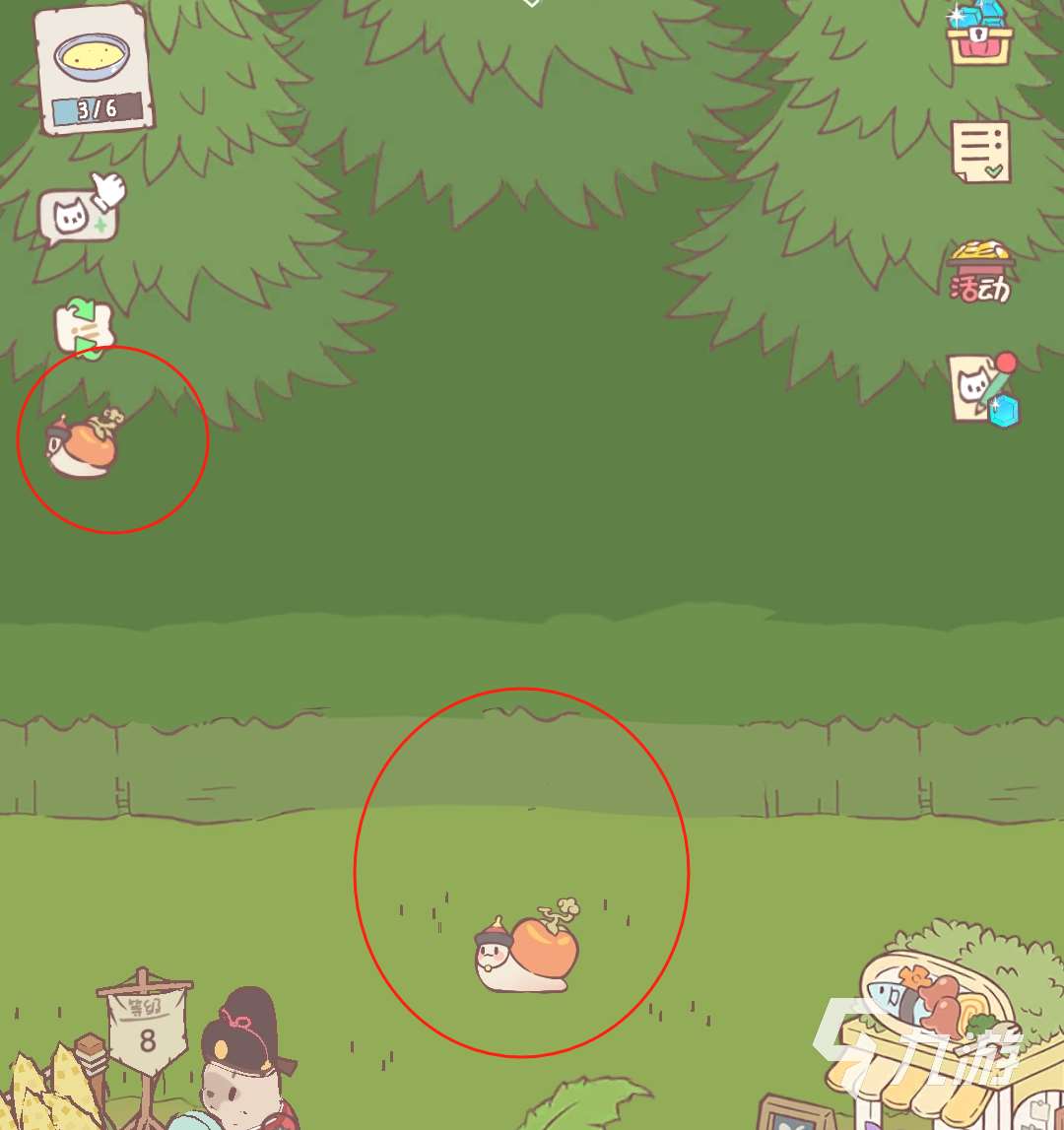Tap the cat note with blue gem

pyautogui.click(x=982, y=391)
